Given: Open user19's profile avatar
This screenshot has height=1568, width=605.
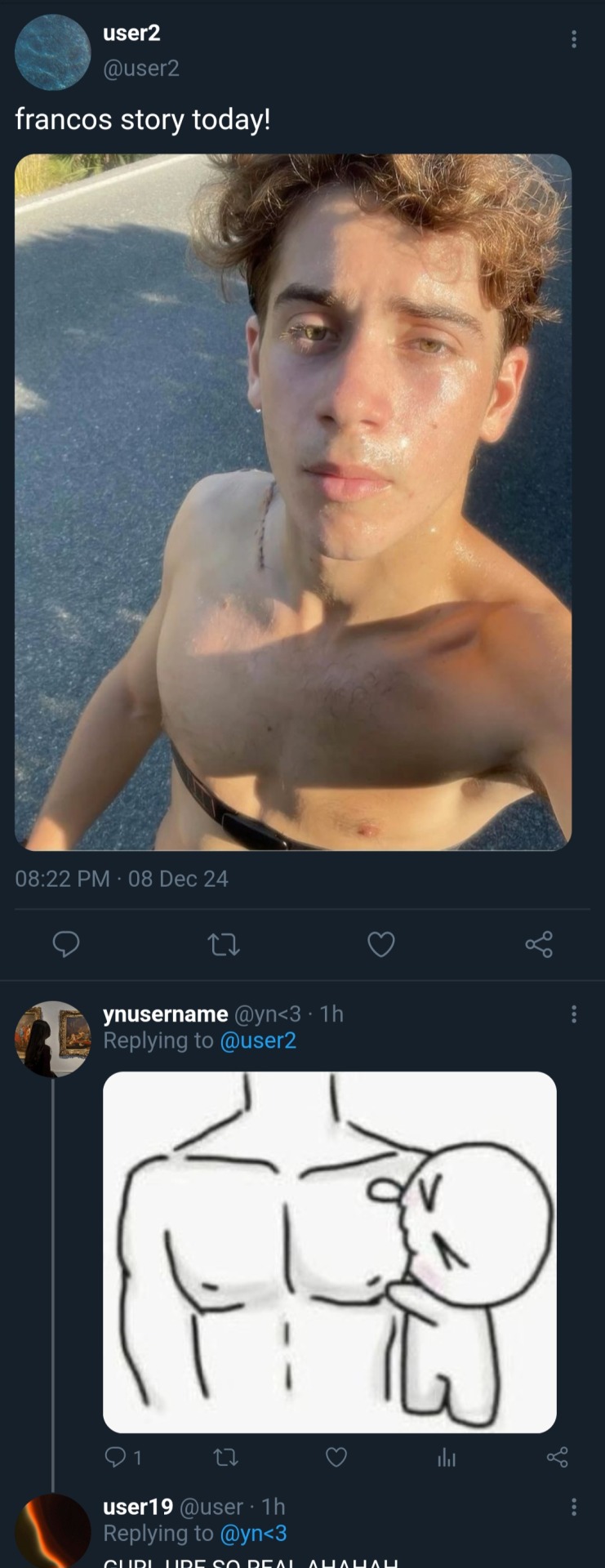Looking at the screenshot, I should 52,1530.
